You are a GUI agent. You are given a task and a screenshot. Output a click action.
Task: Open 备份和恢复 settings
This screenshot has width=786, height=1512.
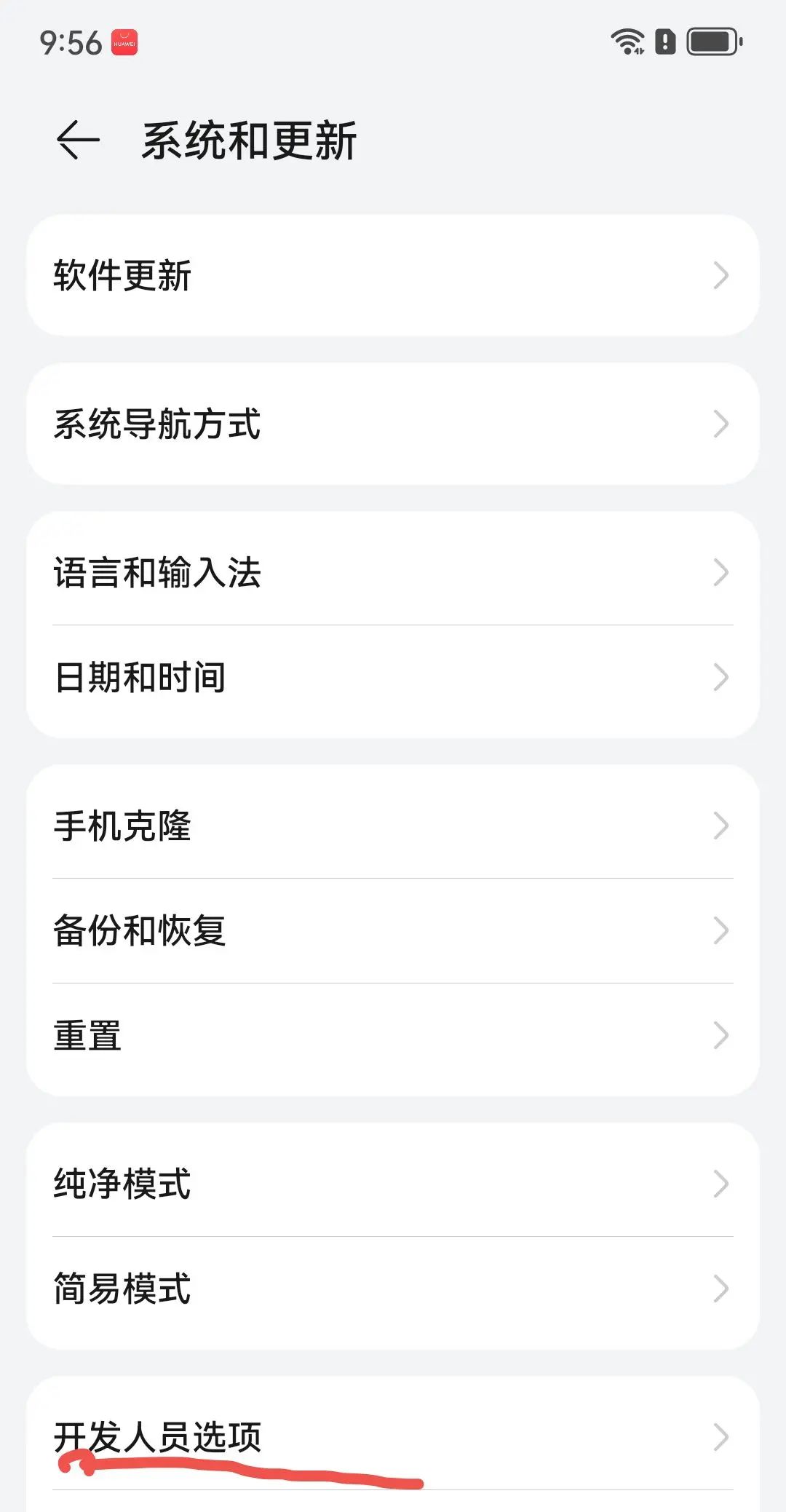tap(393, 930)
